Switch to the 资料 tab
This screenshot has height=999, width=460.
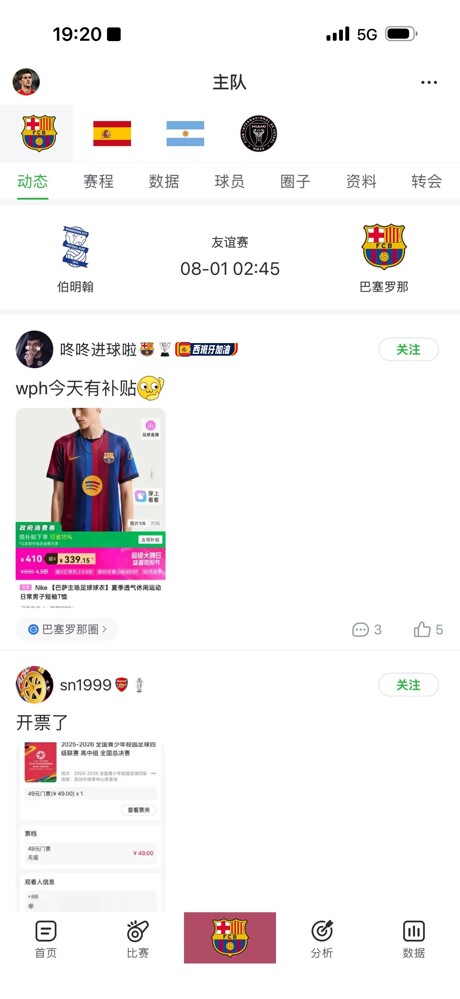tap(361, 182)
